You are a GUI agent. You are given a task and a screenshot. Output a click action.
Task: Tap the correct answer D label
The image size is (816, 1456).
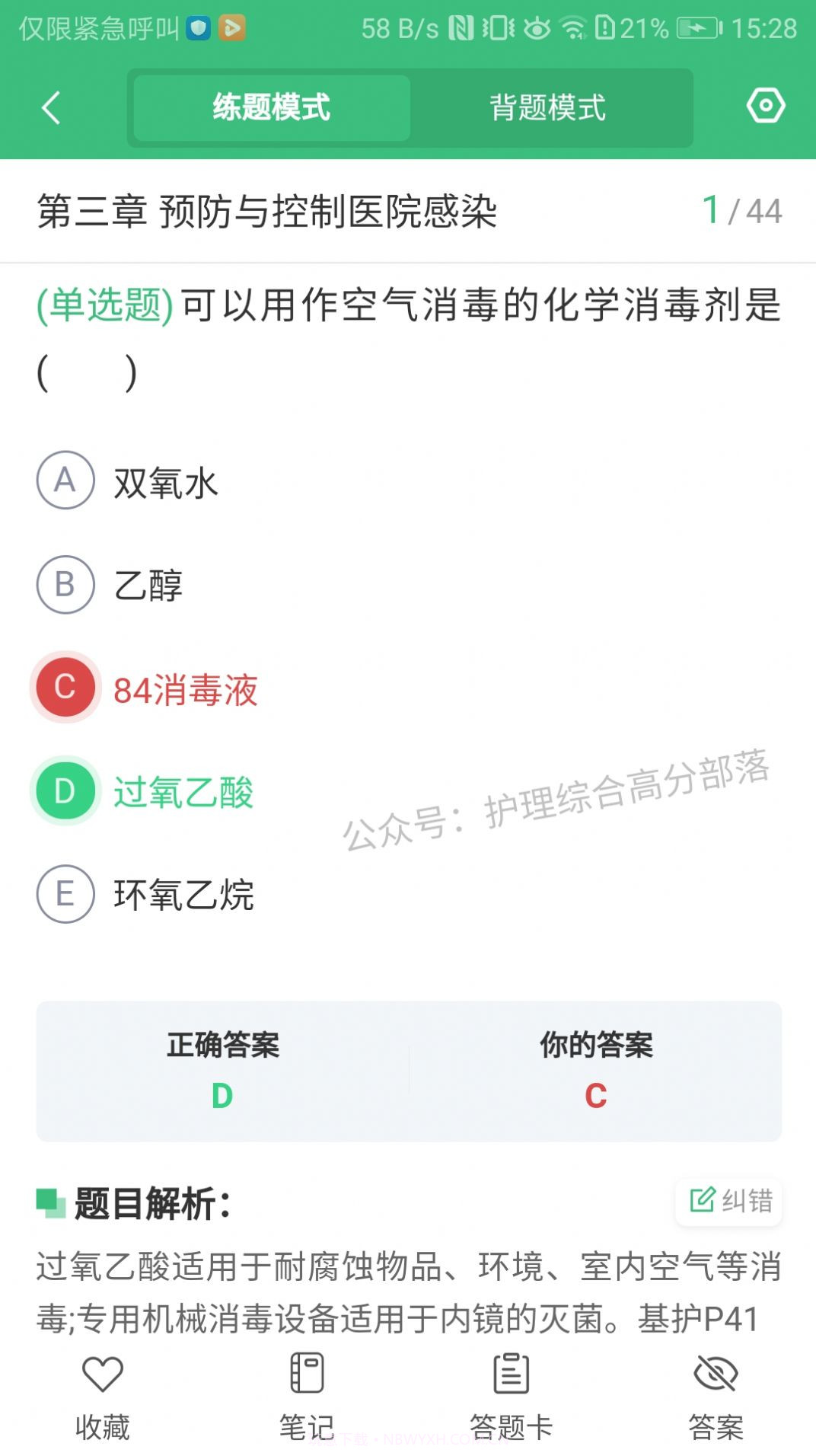(x=221, y=1097)
